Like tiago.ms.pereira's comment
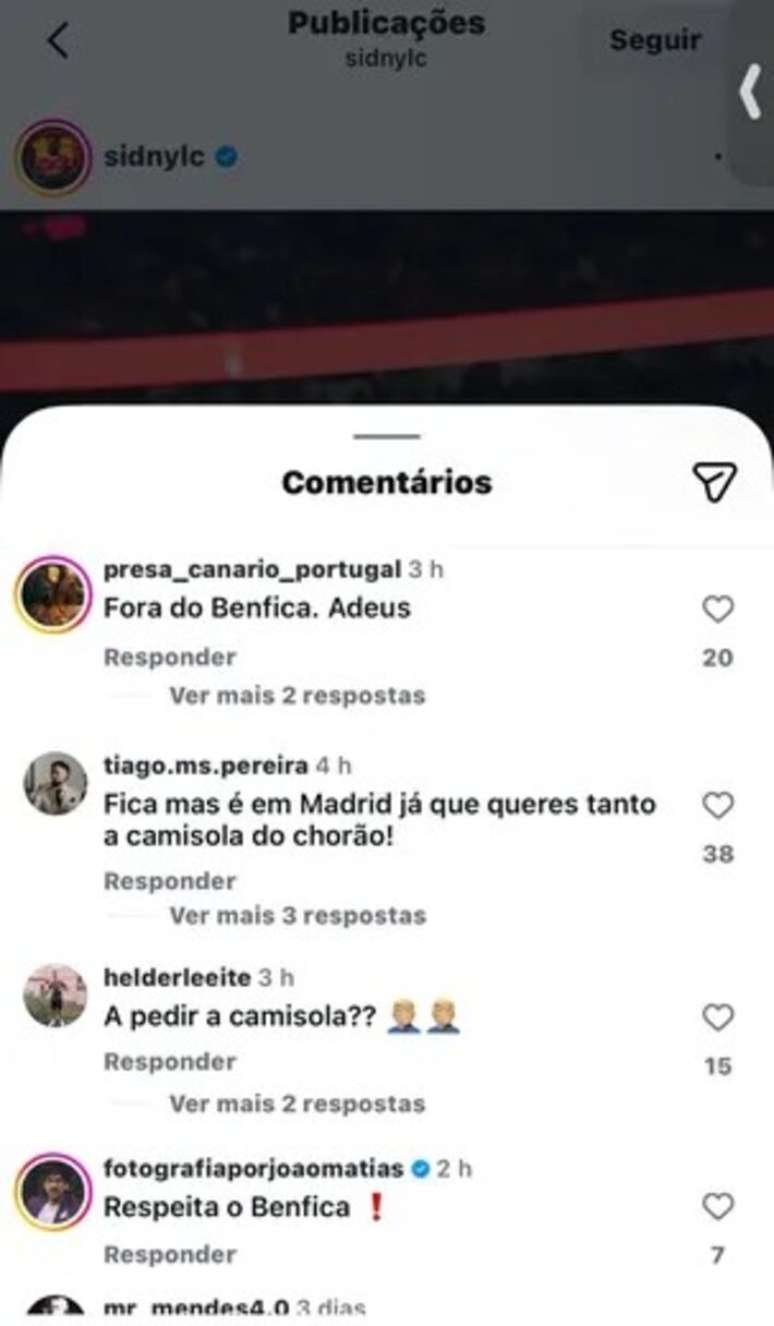Image resolution: width=774 pixels, height=1326 pixels. [717, 805]
